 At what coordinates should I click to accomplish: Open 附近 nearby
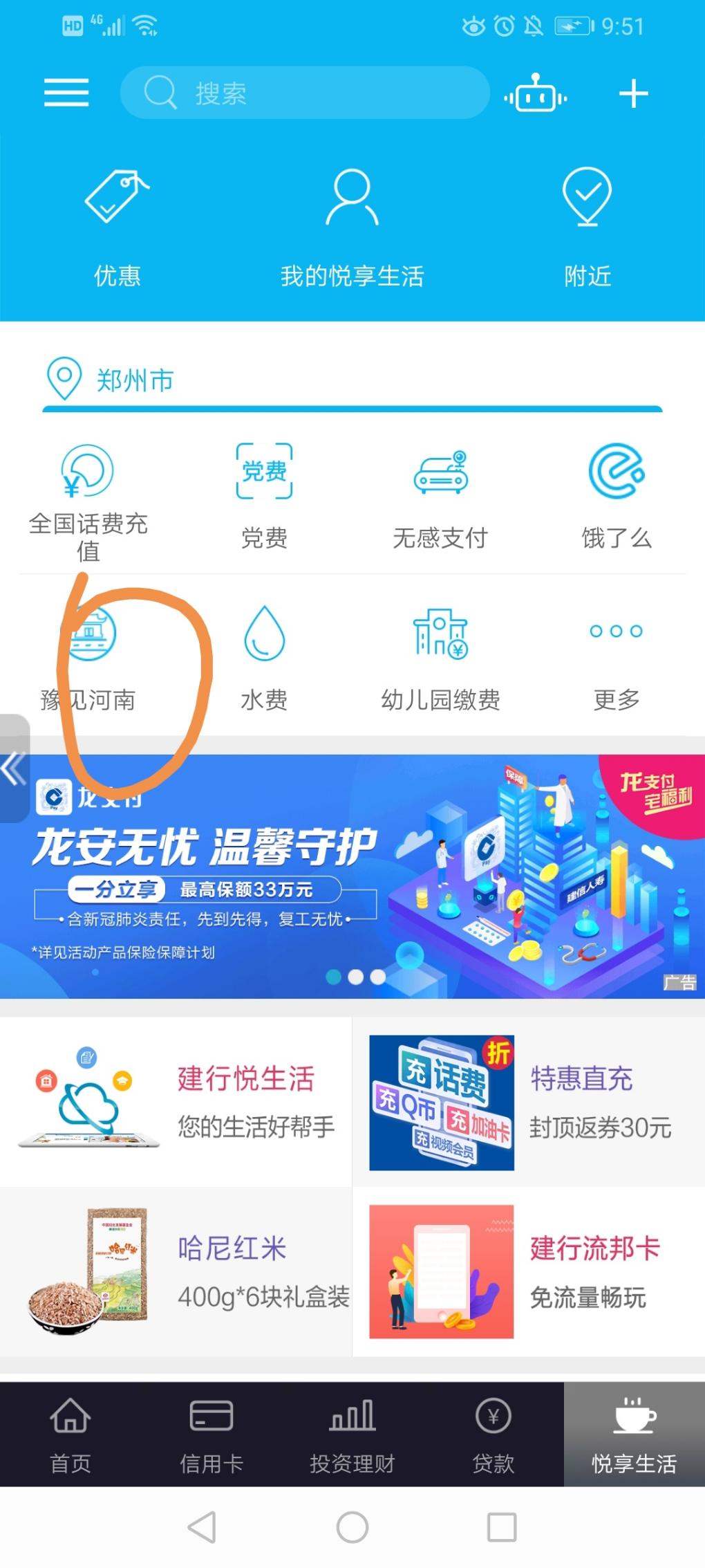[x=587, y=228]
